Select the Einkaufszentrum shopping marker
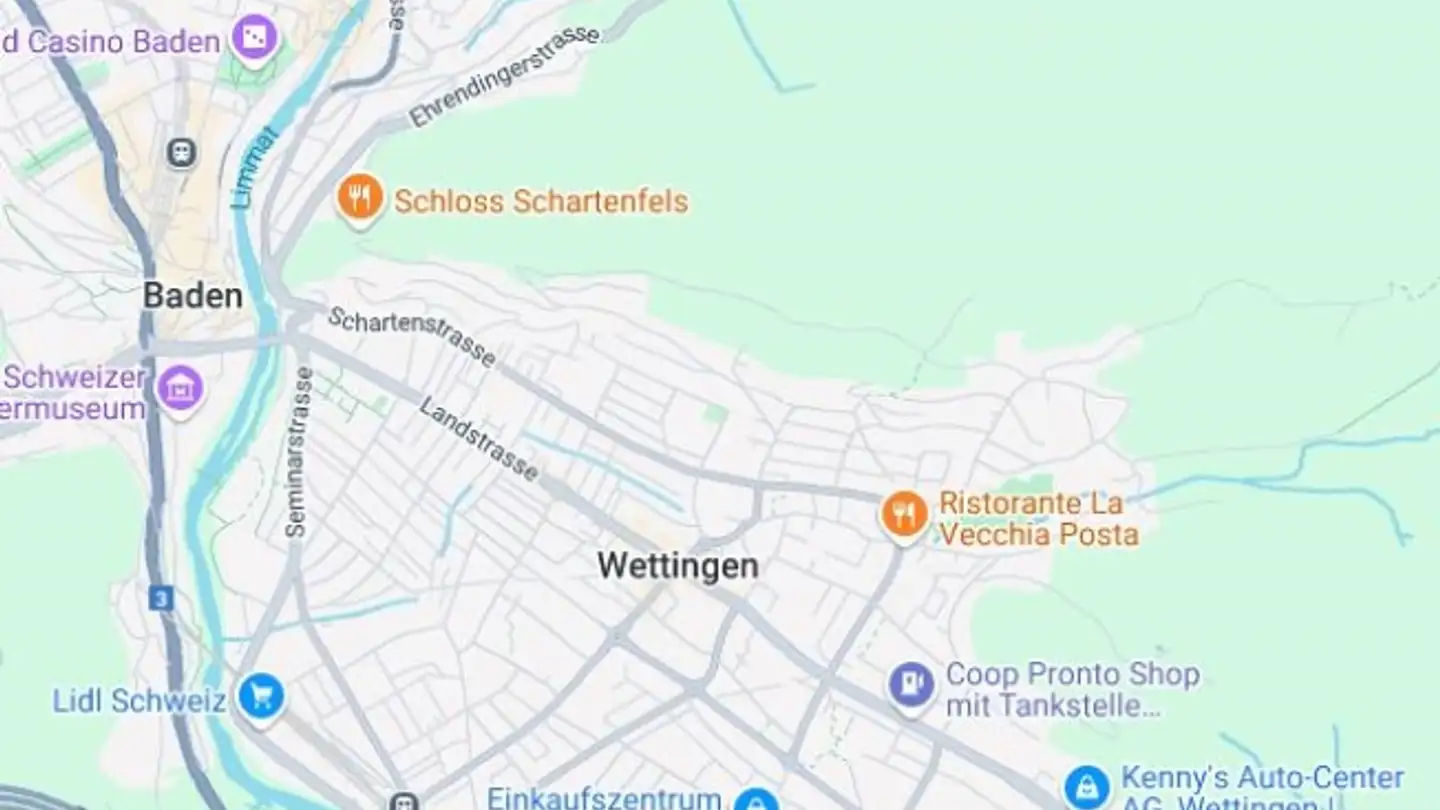 pyautogui.click(x=756, y=800)
